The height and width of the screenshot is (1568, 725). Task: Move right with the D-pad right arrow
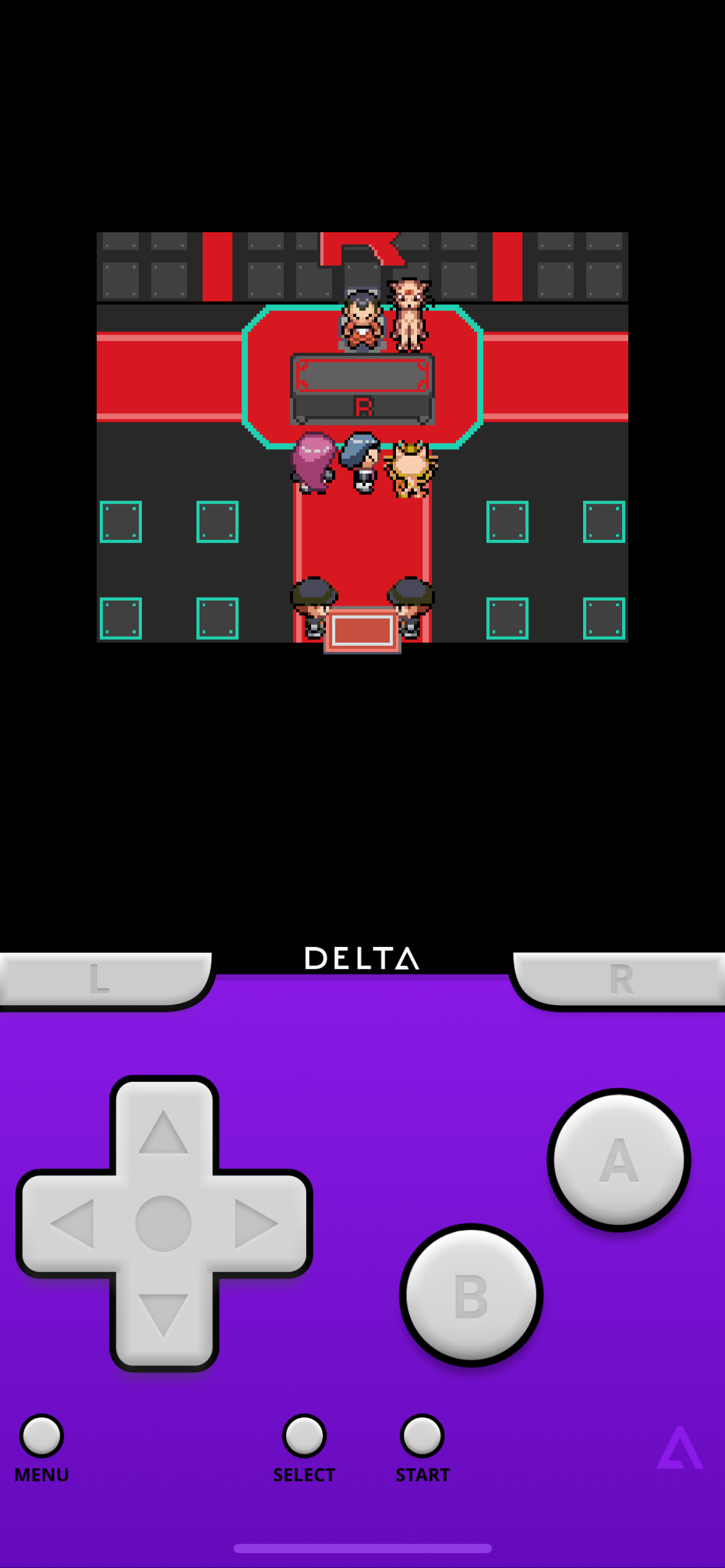256,1223
